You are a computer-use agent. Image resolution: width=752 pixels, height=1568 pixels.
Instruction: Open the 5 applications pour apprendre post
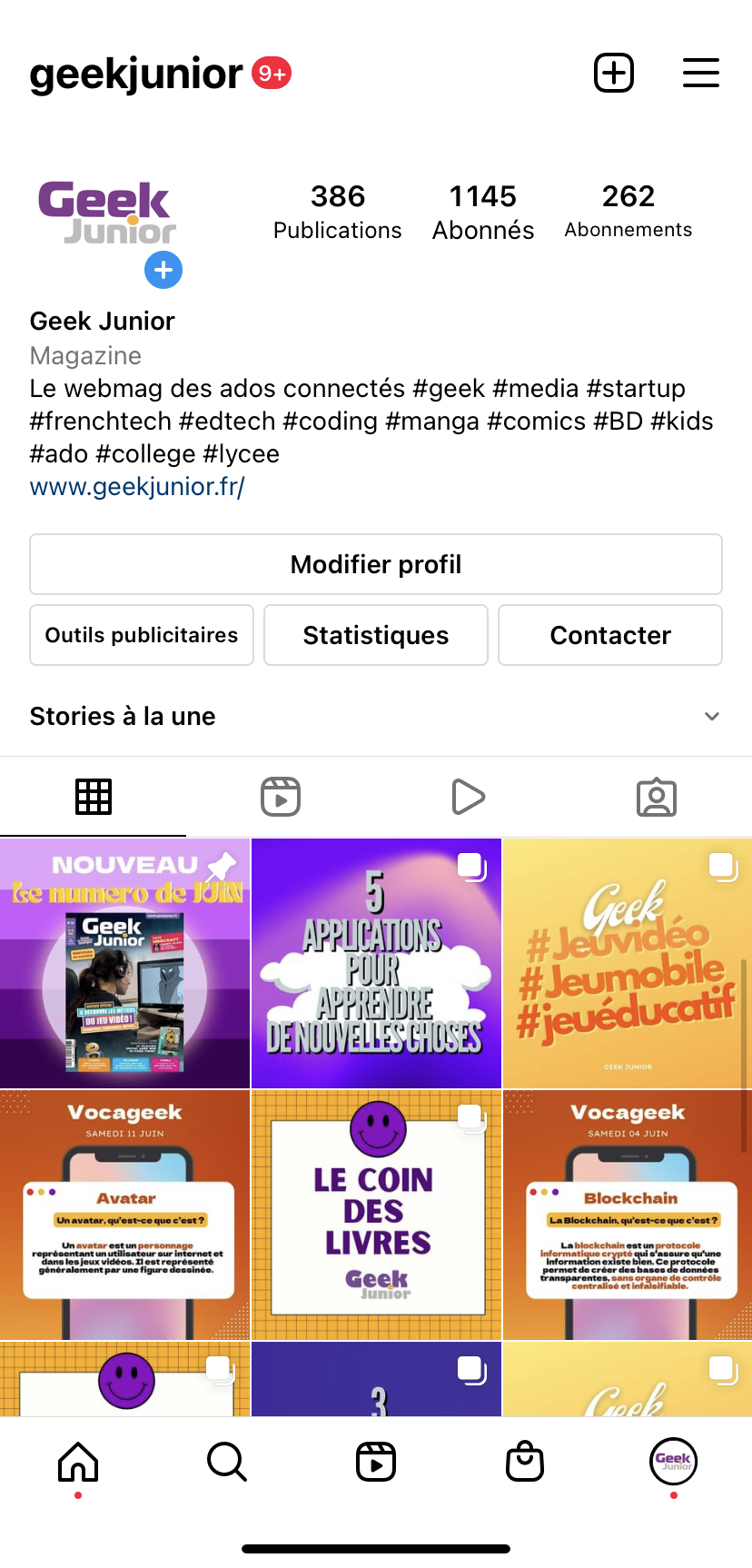[x=376, y=963]
